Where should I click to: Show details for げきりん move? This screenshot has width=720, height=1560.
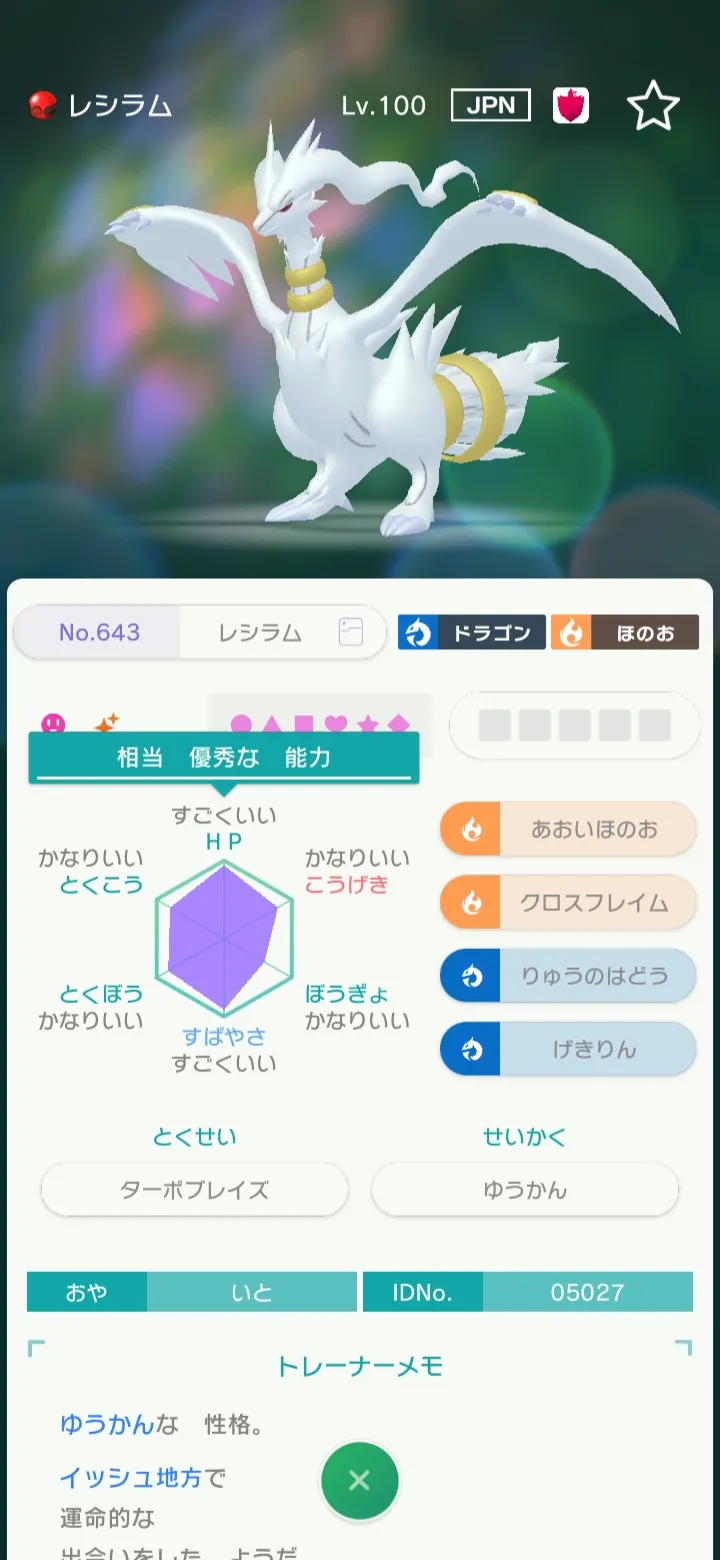click(568, 1049)
